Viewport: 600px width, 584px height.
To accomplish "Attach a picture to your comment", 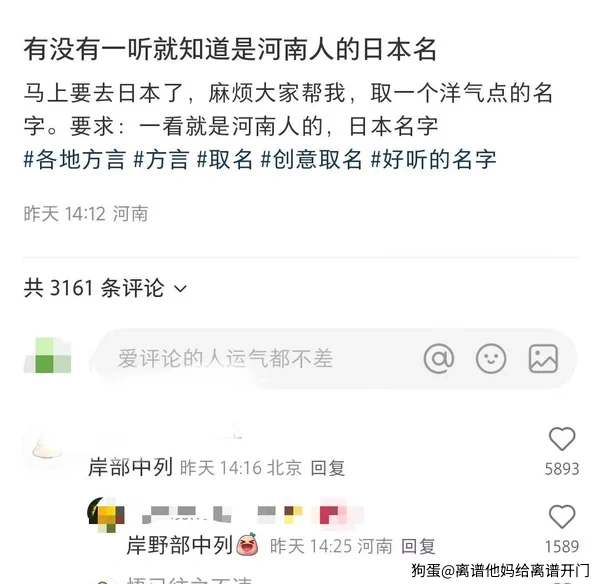I will [543, 358].
